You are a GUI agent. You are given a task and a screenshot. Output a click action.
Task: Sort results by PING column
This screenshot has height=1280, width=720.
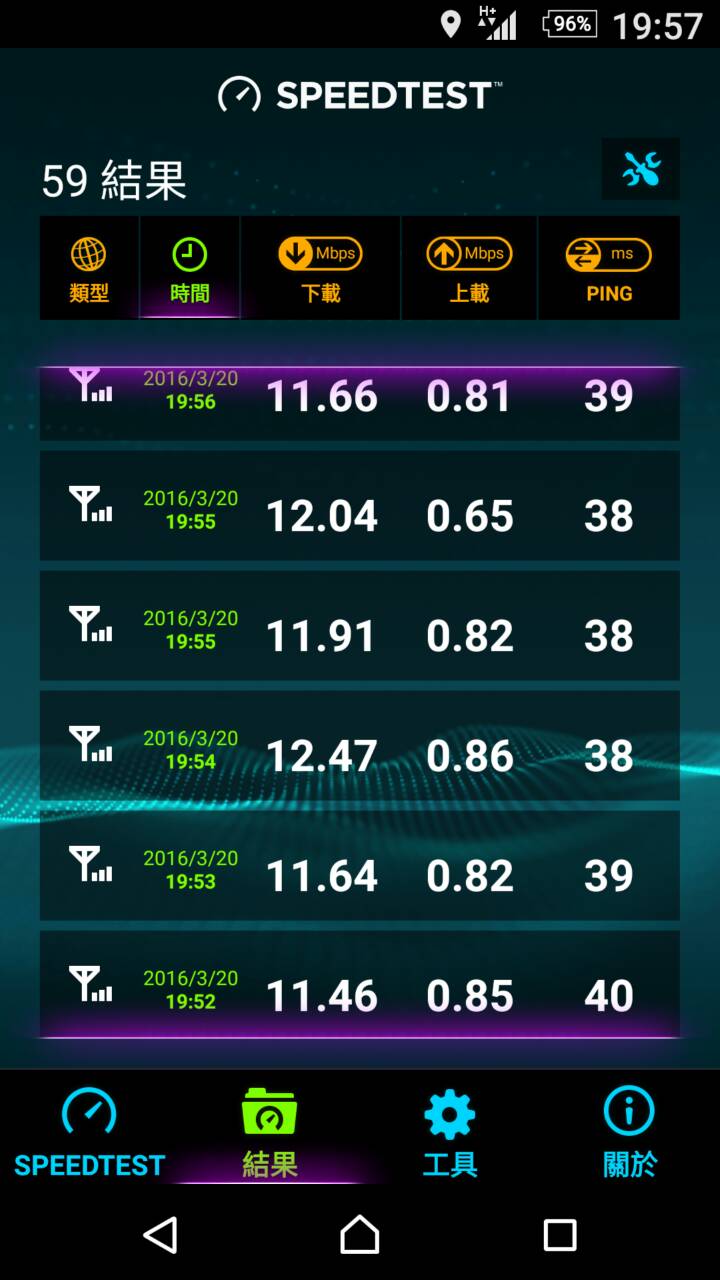click(x=608, y=268)
